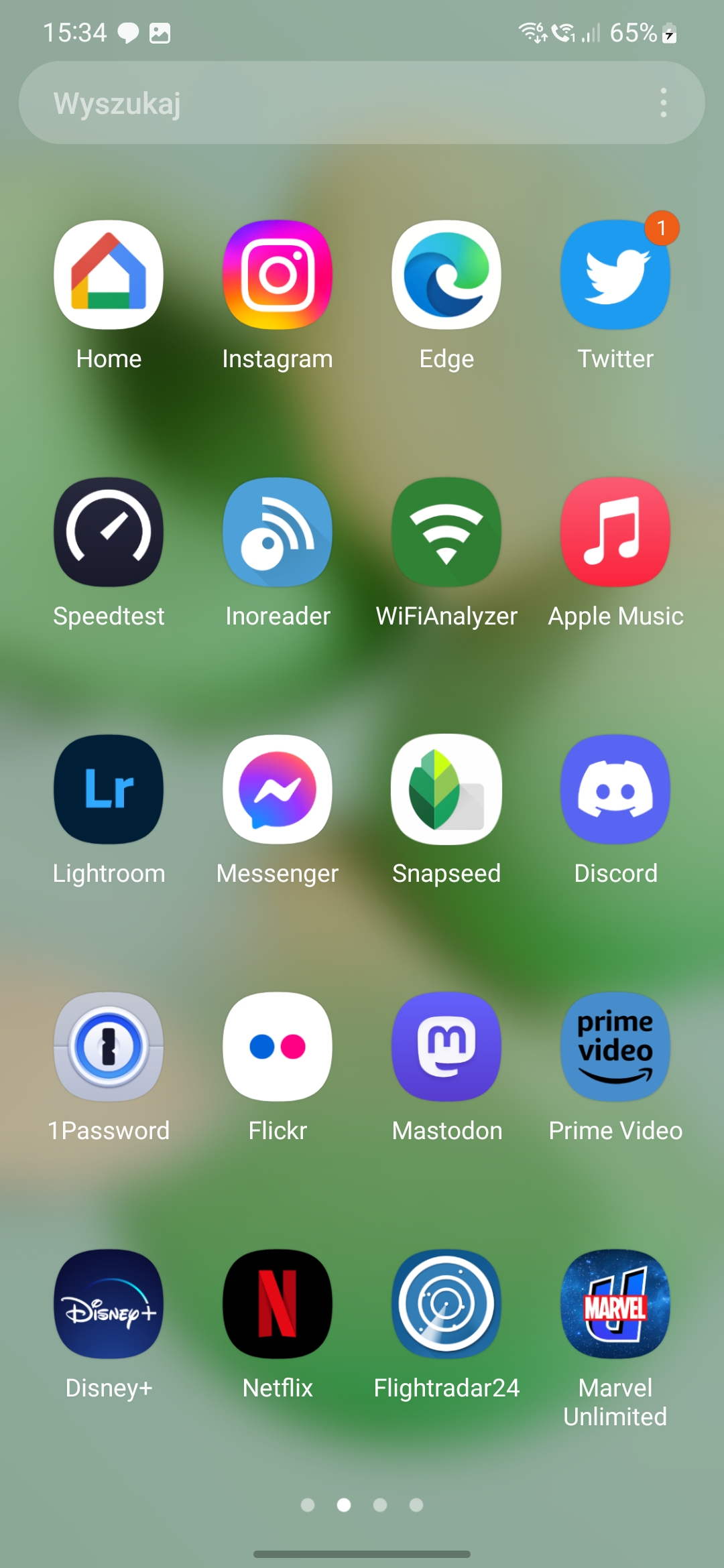This screenshot has height=1568, width=724.
Task: Launch Mastodon
Action: (446, 1047)
